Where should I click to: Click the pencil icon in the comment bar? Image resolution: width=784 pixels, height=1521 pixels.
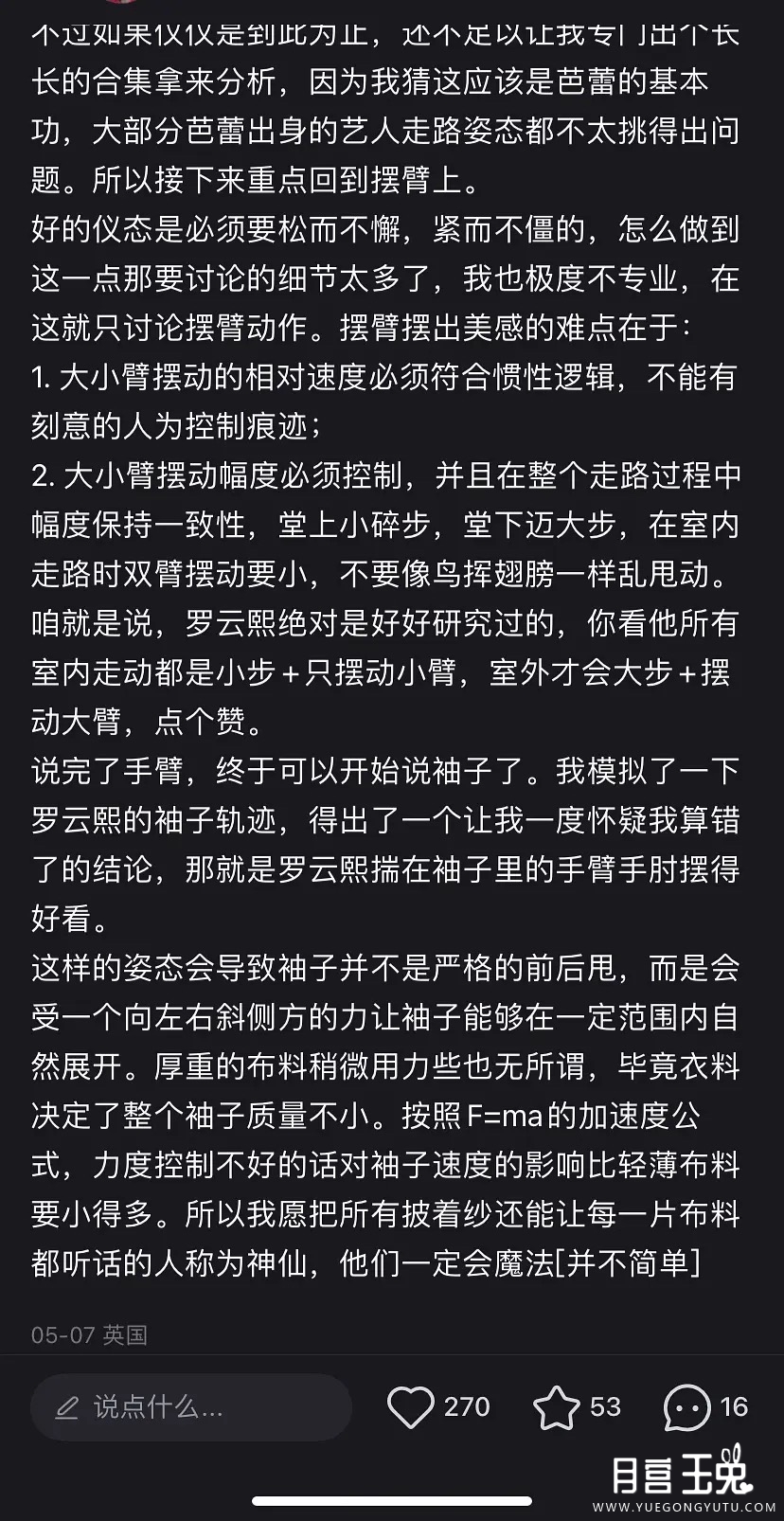64,1407
